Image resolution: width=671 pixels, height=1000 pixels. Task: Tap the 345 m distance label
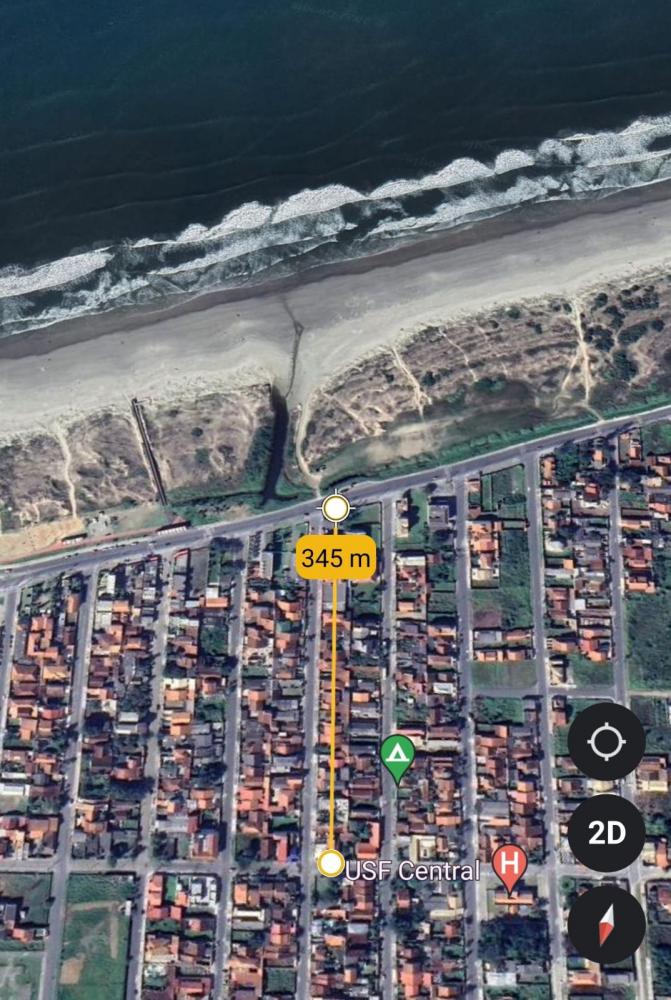tap(336, 557)
